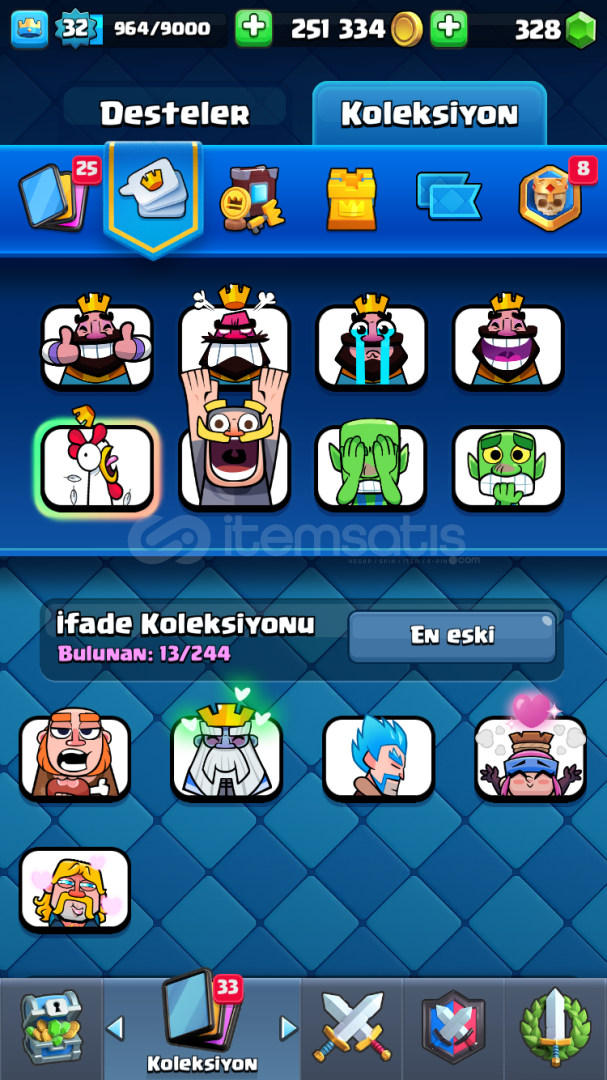Image resolution: width=607 pixels, height=1080 pixels.
Task: Switch to the Desteler tab
Action: (x=175, y=112)
